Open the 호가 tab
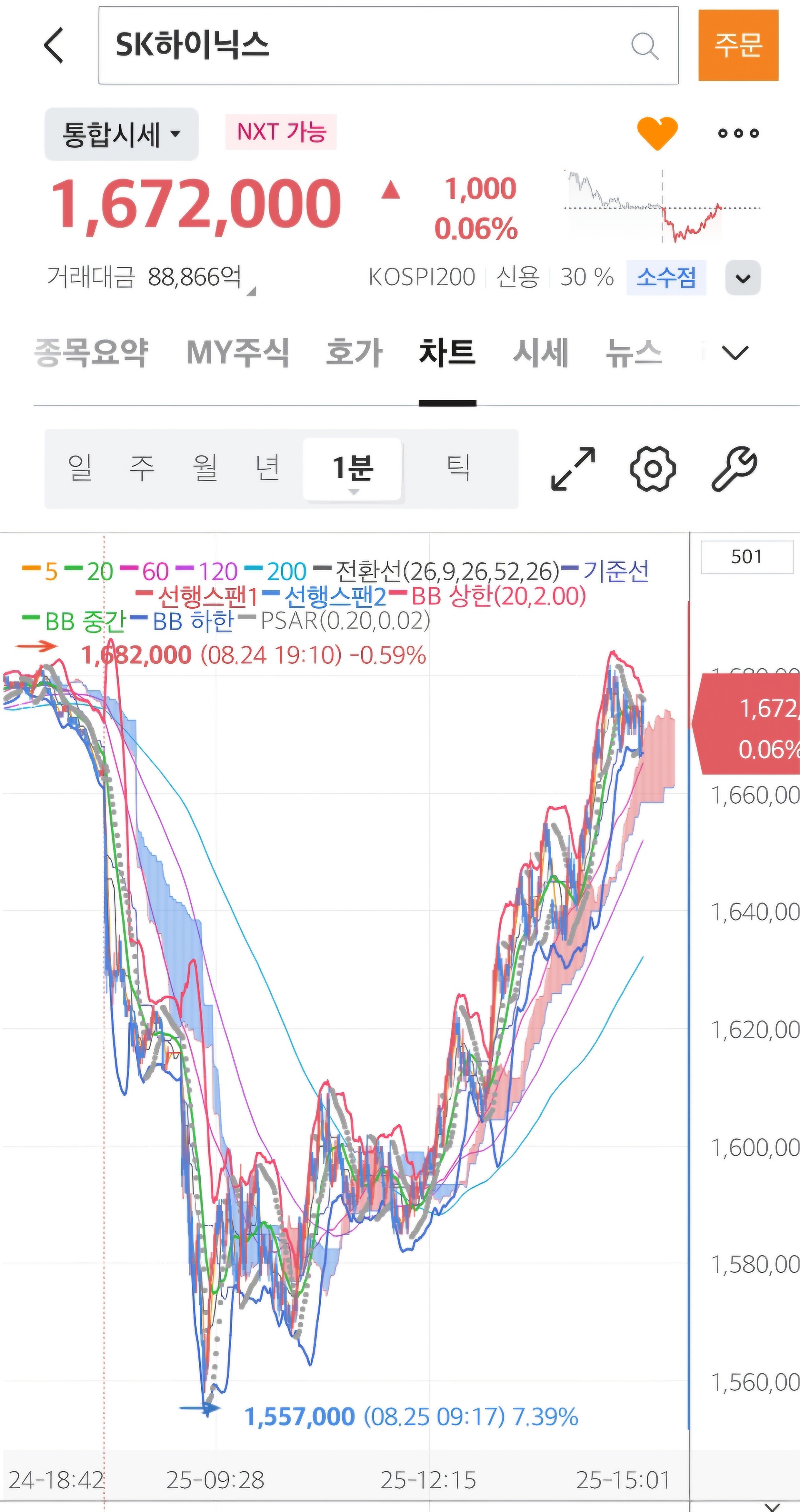 (354, 353)
